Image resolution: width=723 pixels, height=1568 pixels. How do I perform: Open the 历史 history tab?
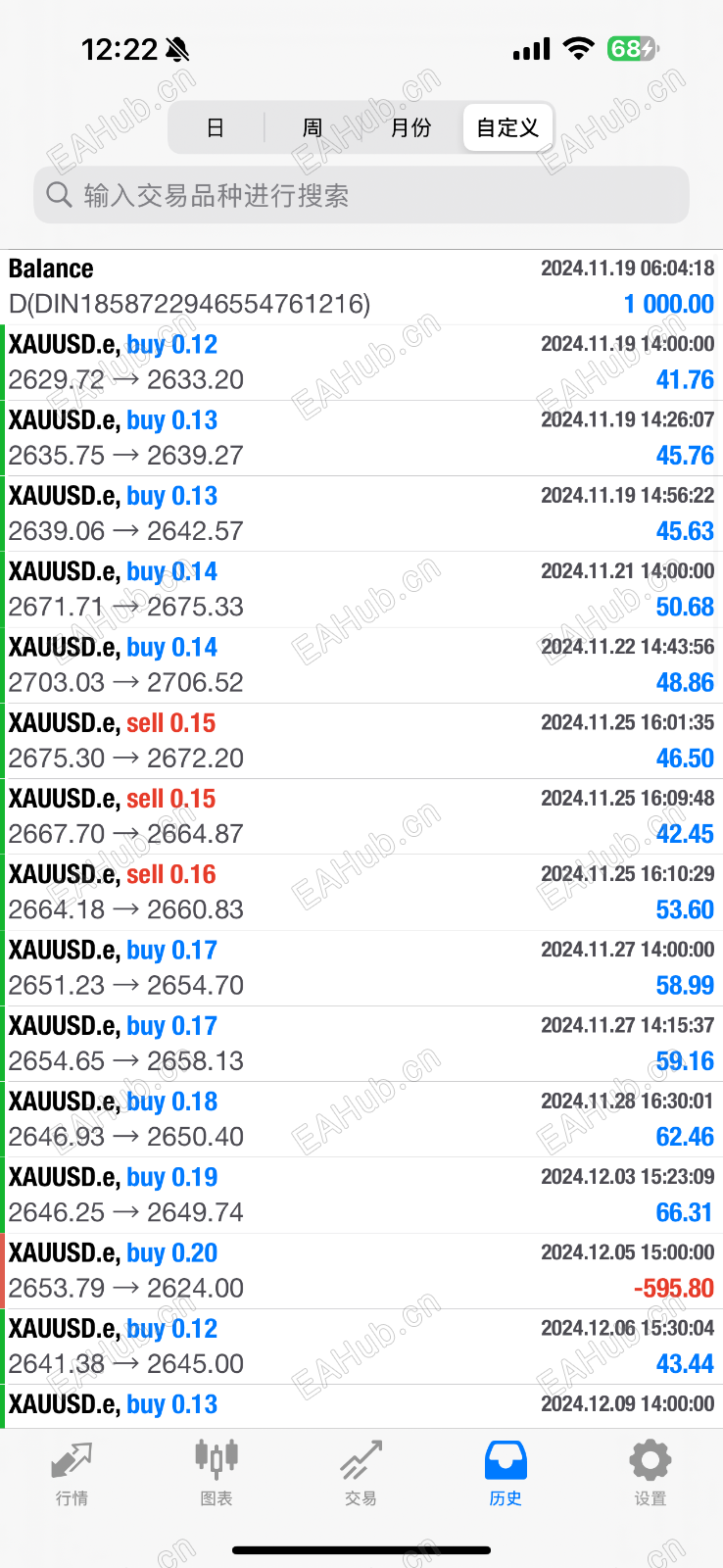[x=506, y=1472]
